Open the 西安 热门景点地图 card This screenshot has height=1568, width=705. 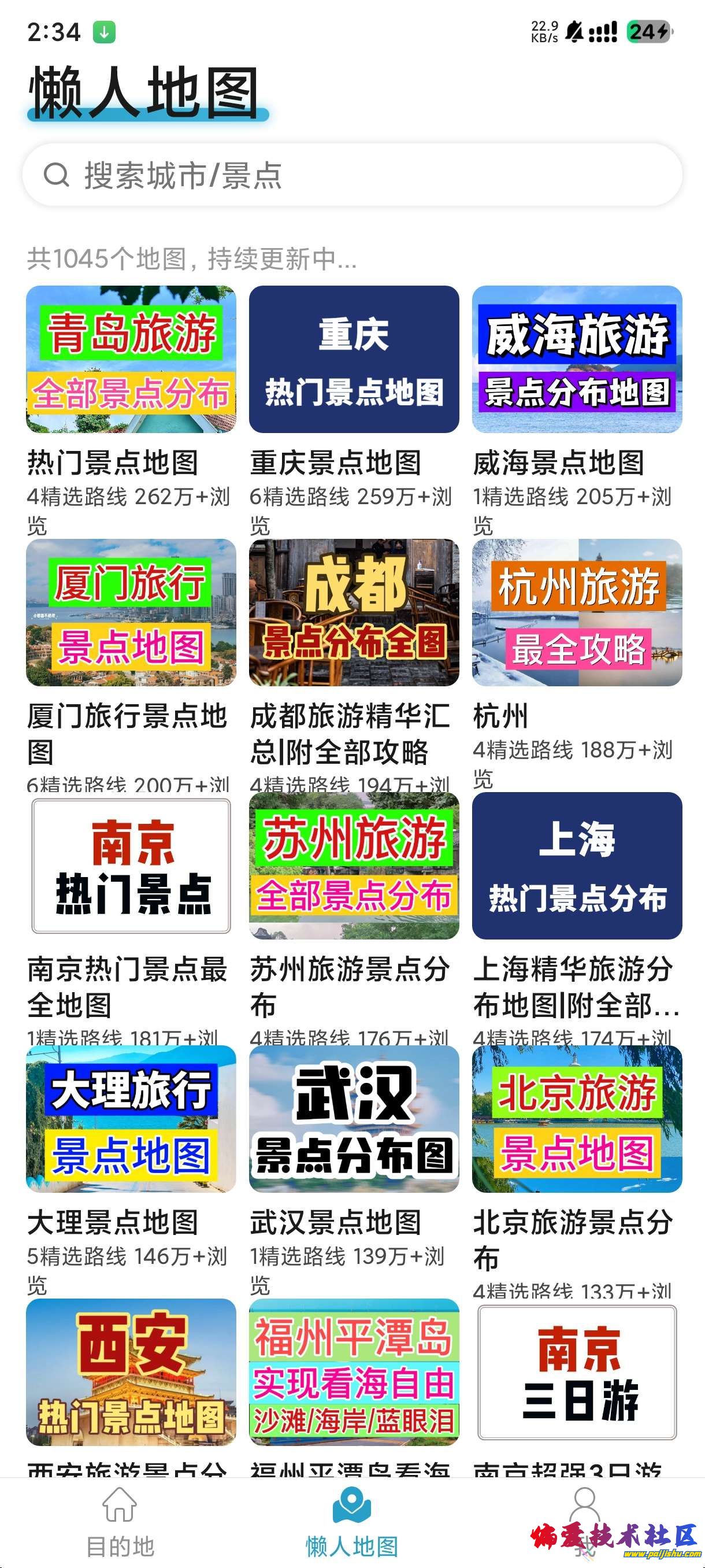tap(131, 1372)
